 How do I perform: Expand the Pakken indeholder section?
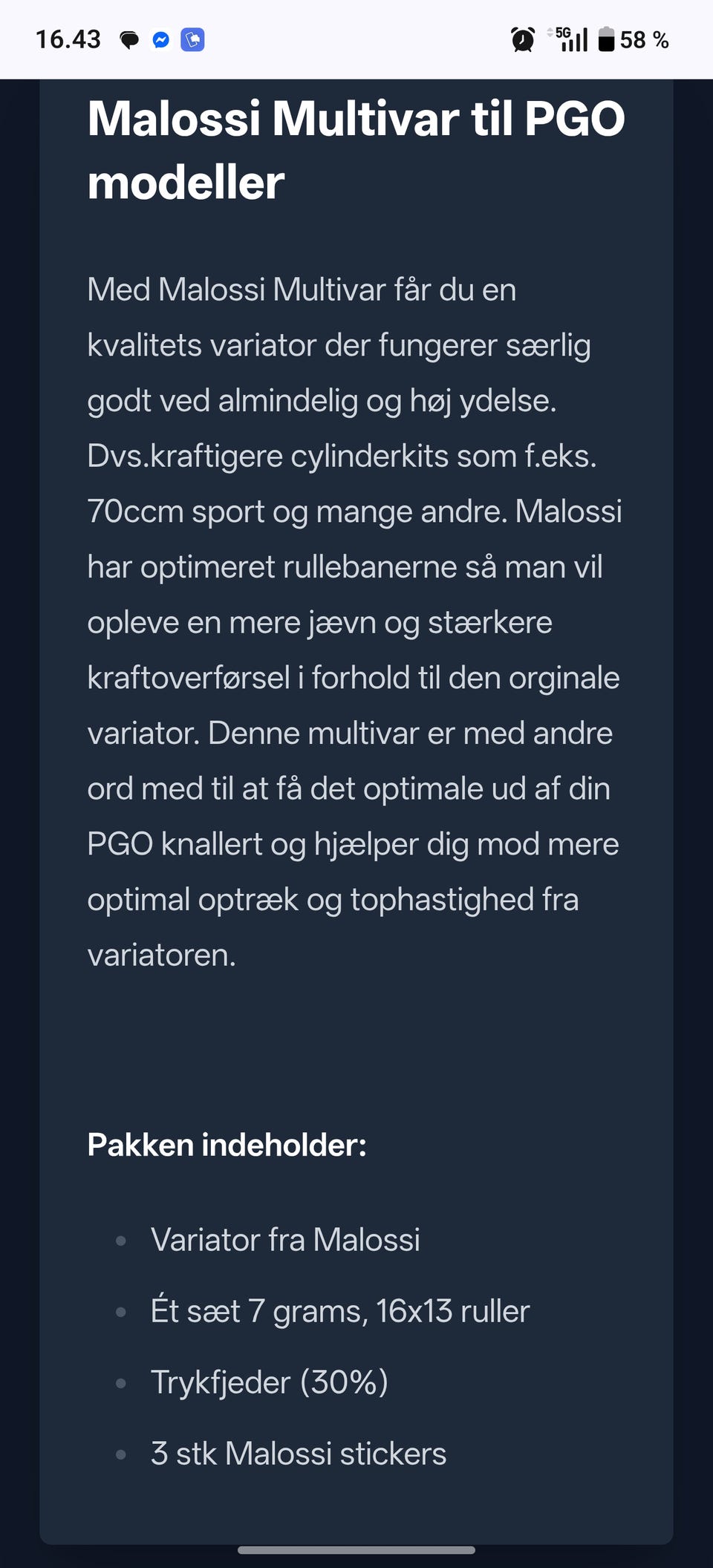227,1145
